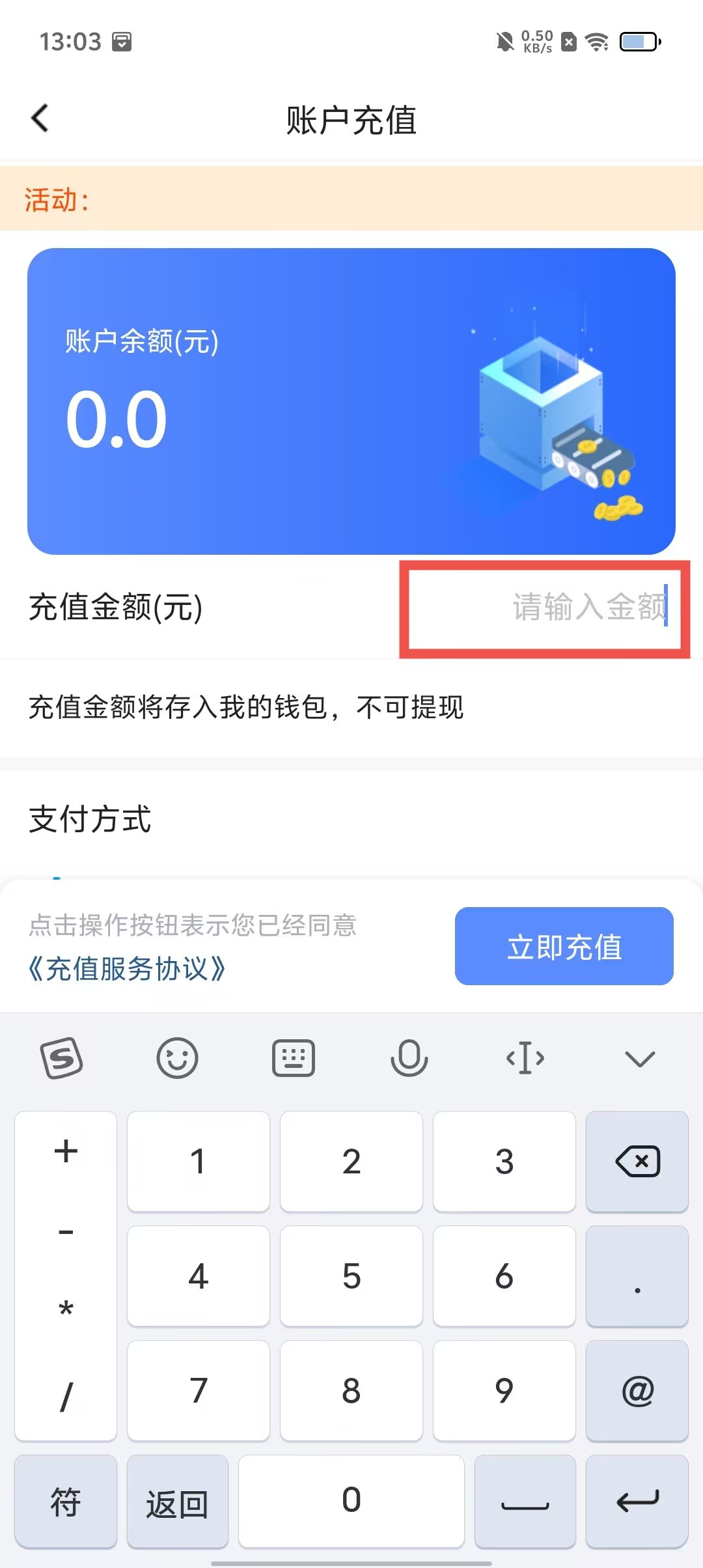The height and width of the screenshot is (1568, 703).
Task: Type digit 5 on the keypad
Action: coord(351,1276)
